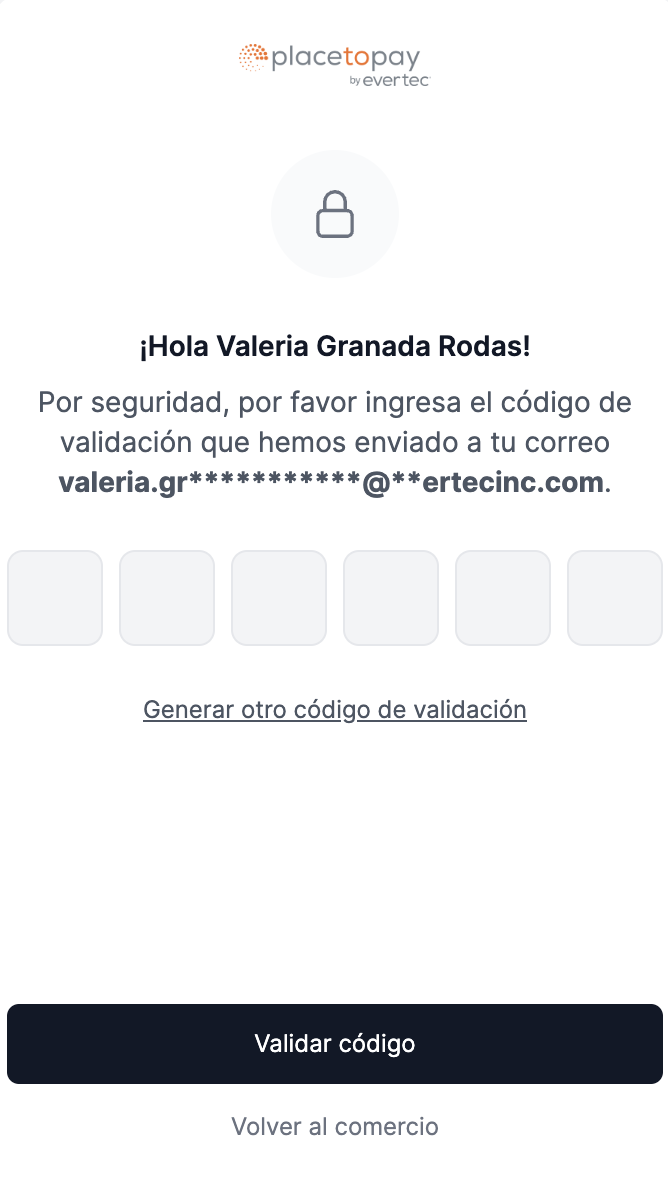Open Generar otro código de validación link
This screenshot has width=668, height=1188.
click(x=335, y=710)
